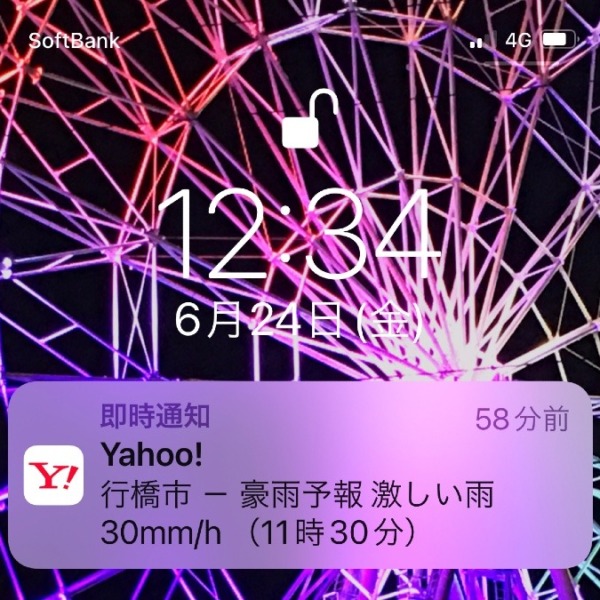Open the Yahoo! heavy rain forecast notification
Viewport: 600px width, 600px height.
click(300, 477)
